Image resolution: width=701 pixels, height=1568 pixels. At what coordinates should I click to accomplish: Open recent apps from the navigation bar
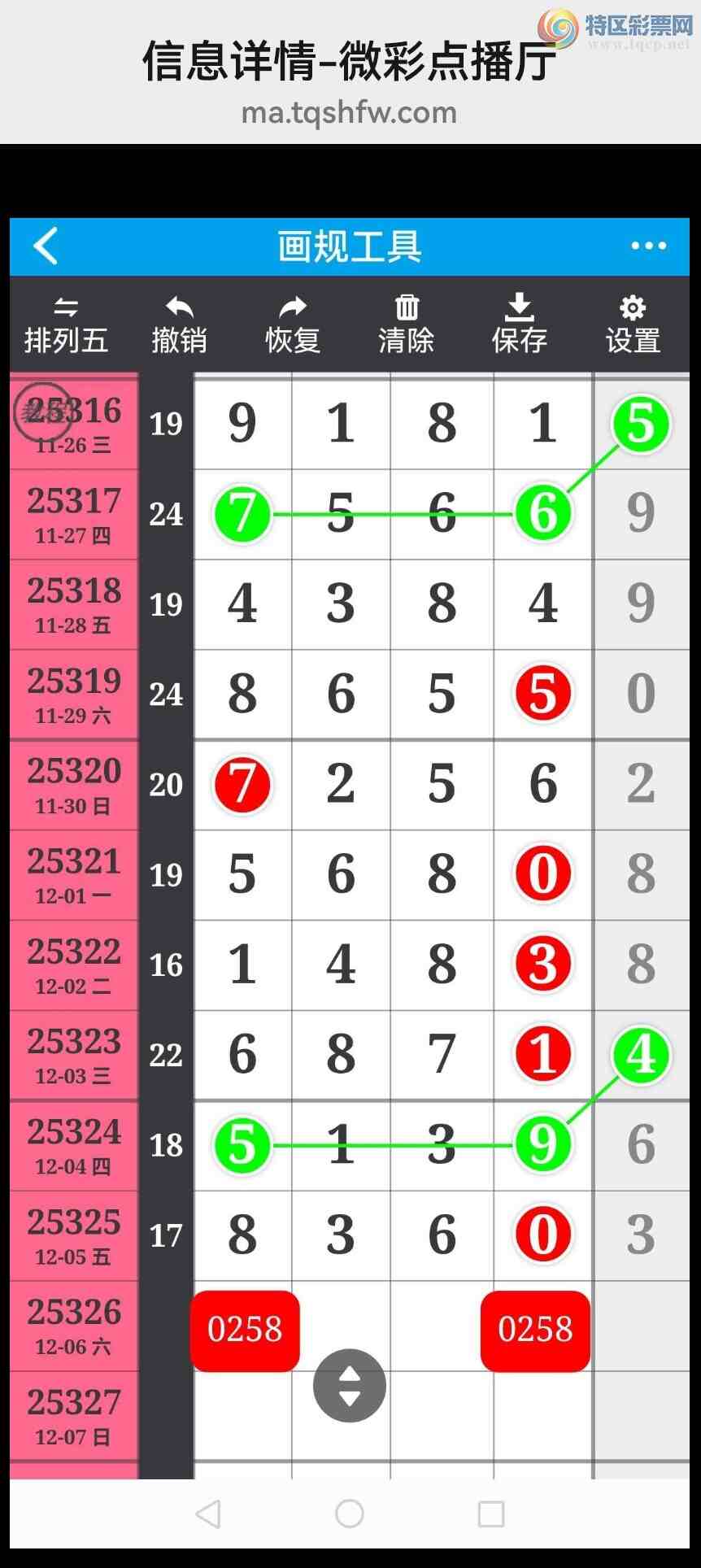click(x=491, y=1514)
